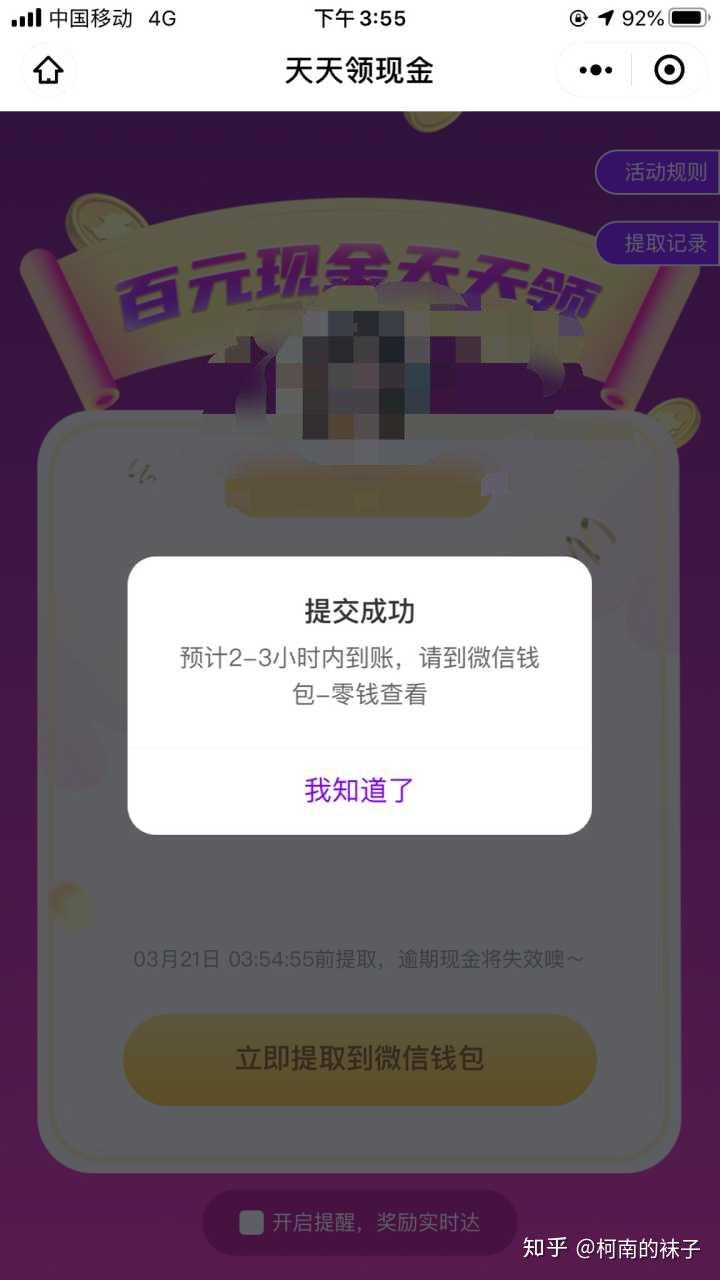The image size is (720, 1280).
Task: Open 活动规则 activity rules
Action: 661,172
